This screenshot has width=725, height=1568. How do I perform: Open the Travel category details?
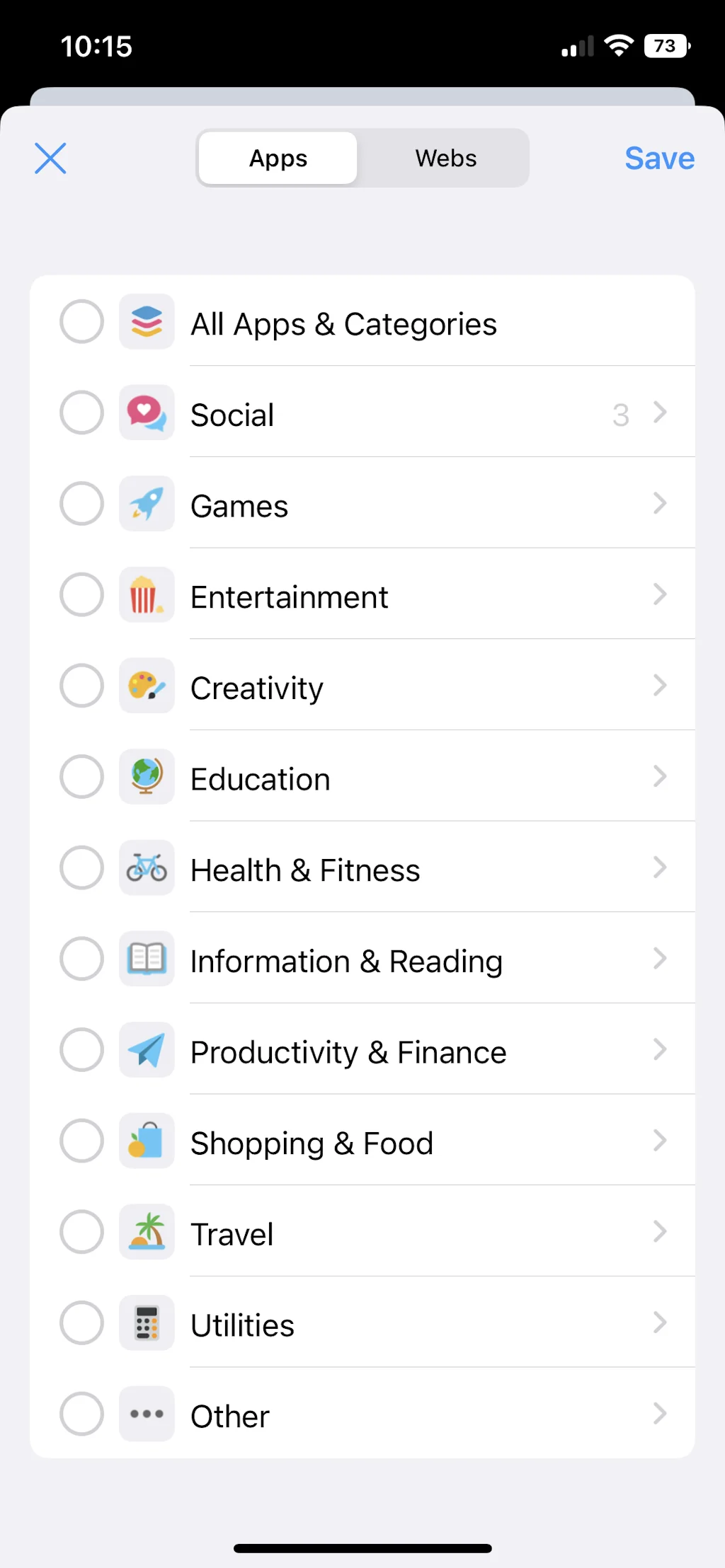coord(660,1232)
